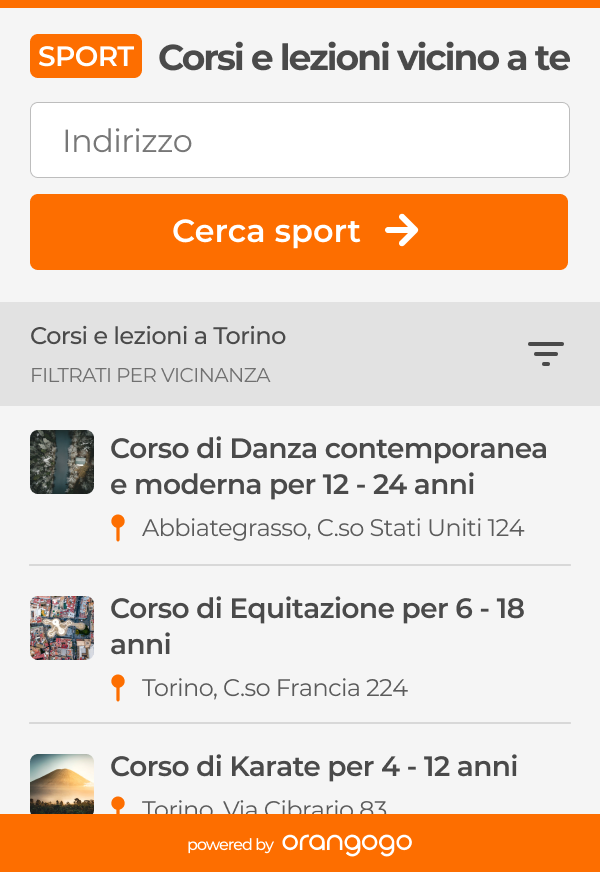Tap the Indirizzo address field
600x872 pixels.
click(x=299, y=141)
